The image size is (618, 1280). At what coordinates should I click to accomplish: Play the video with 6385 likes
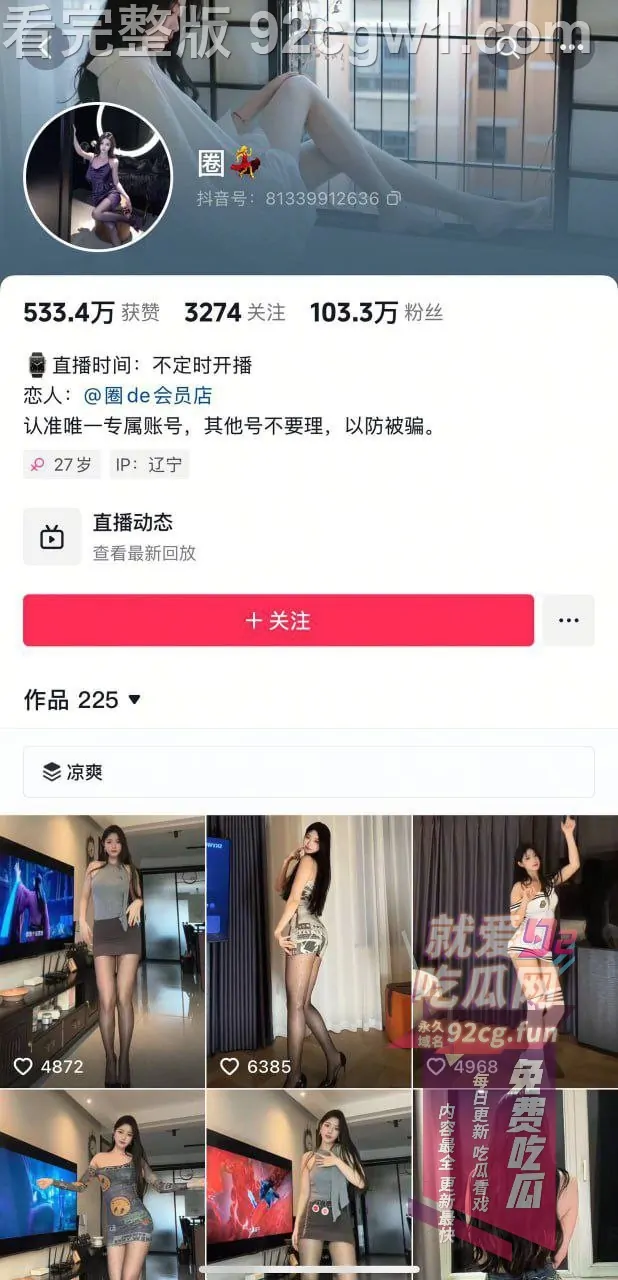tap(308, 950)
